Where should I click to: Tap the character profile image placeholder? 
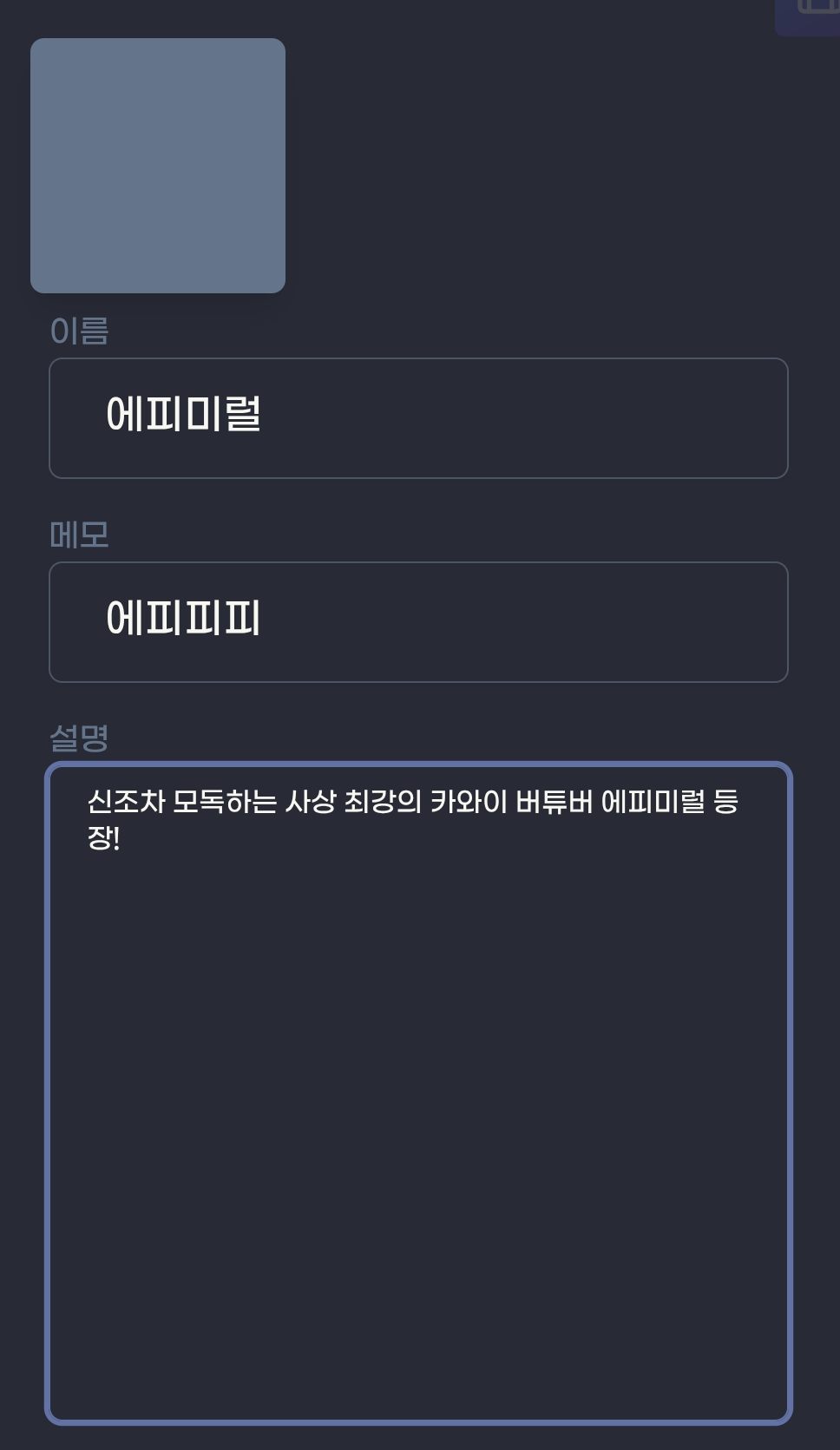tap(158, 166)
